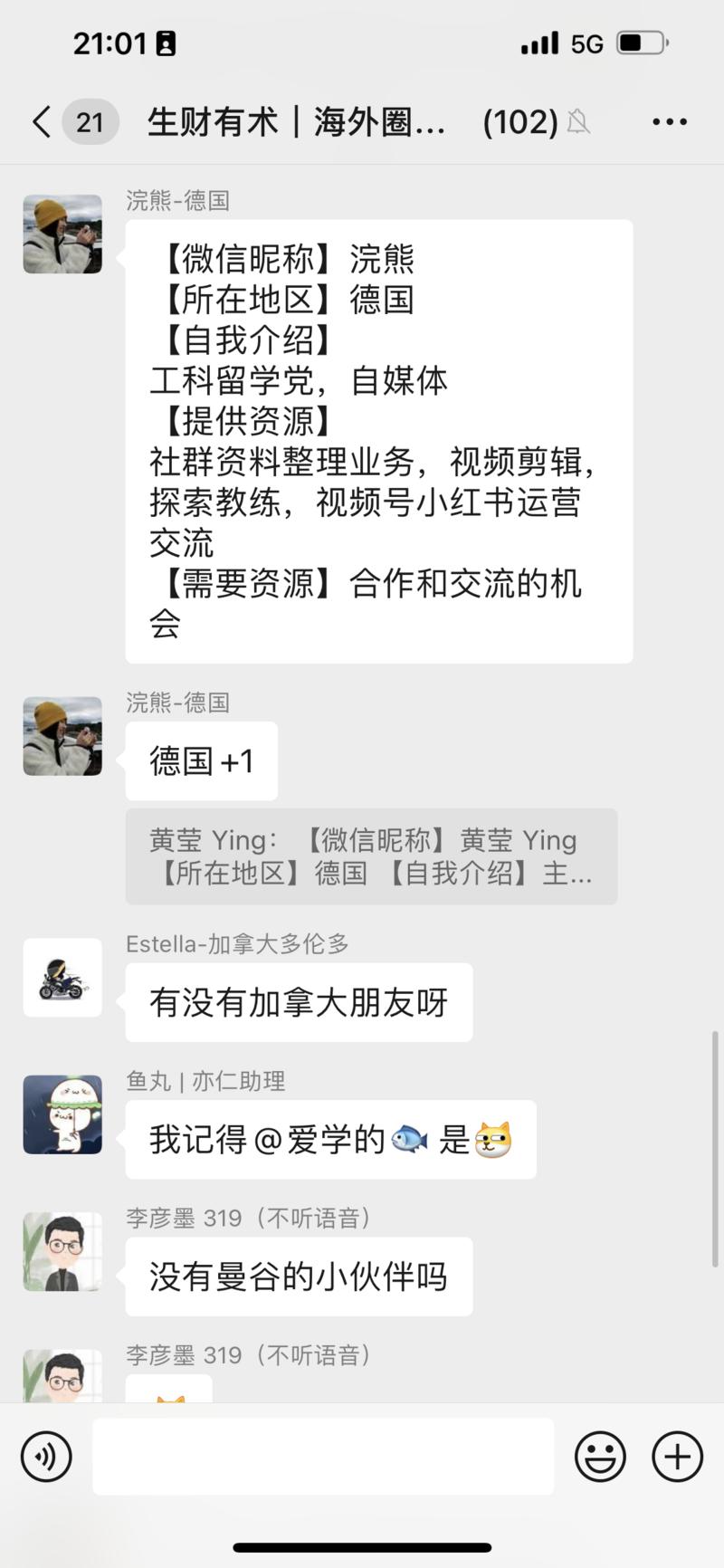Image resolution: width=724 pixels, height=1568 pixels.
Task: Select the message input field
Action: [323, 1456]
